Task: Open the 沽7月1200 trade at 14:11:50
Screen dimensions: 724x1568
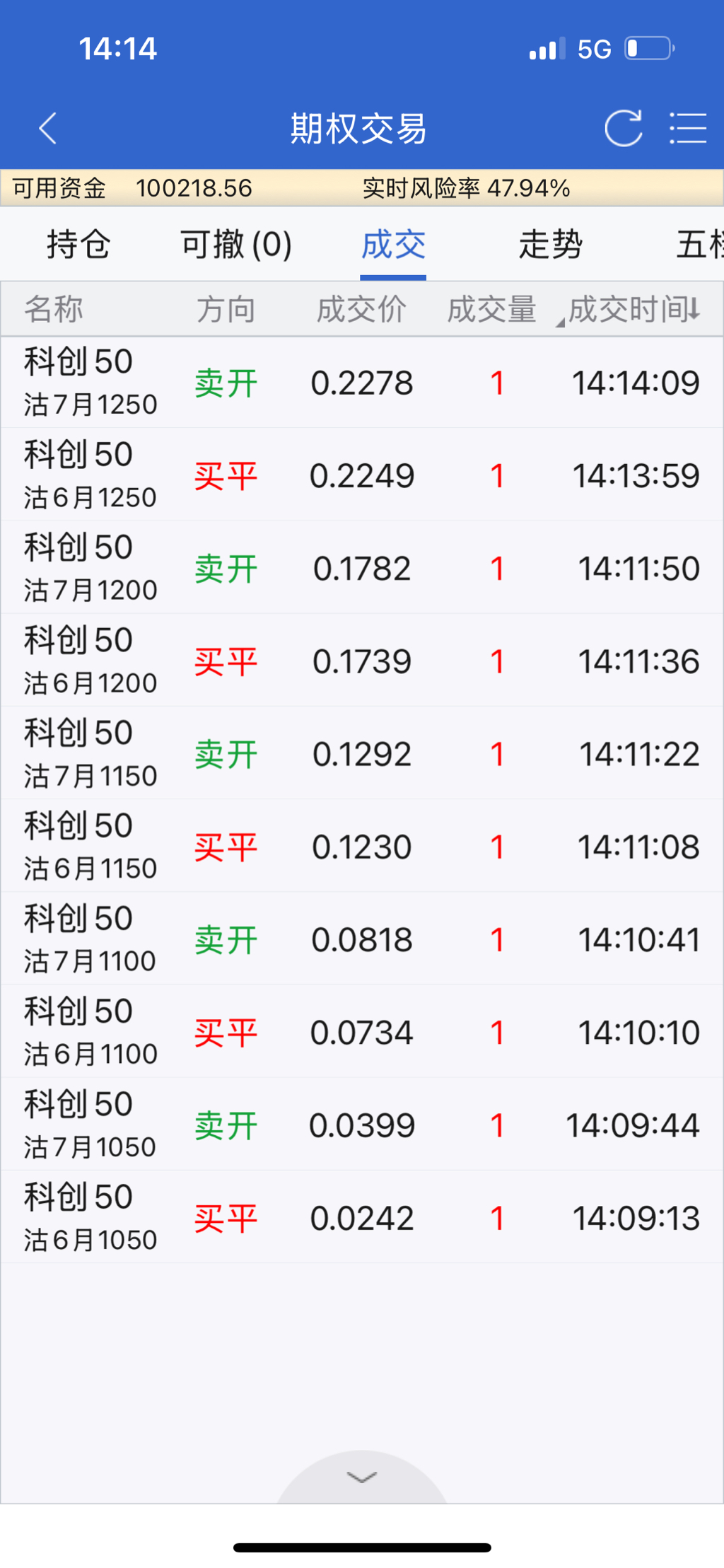Action: pos(362,568)
